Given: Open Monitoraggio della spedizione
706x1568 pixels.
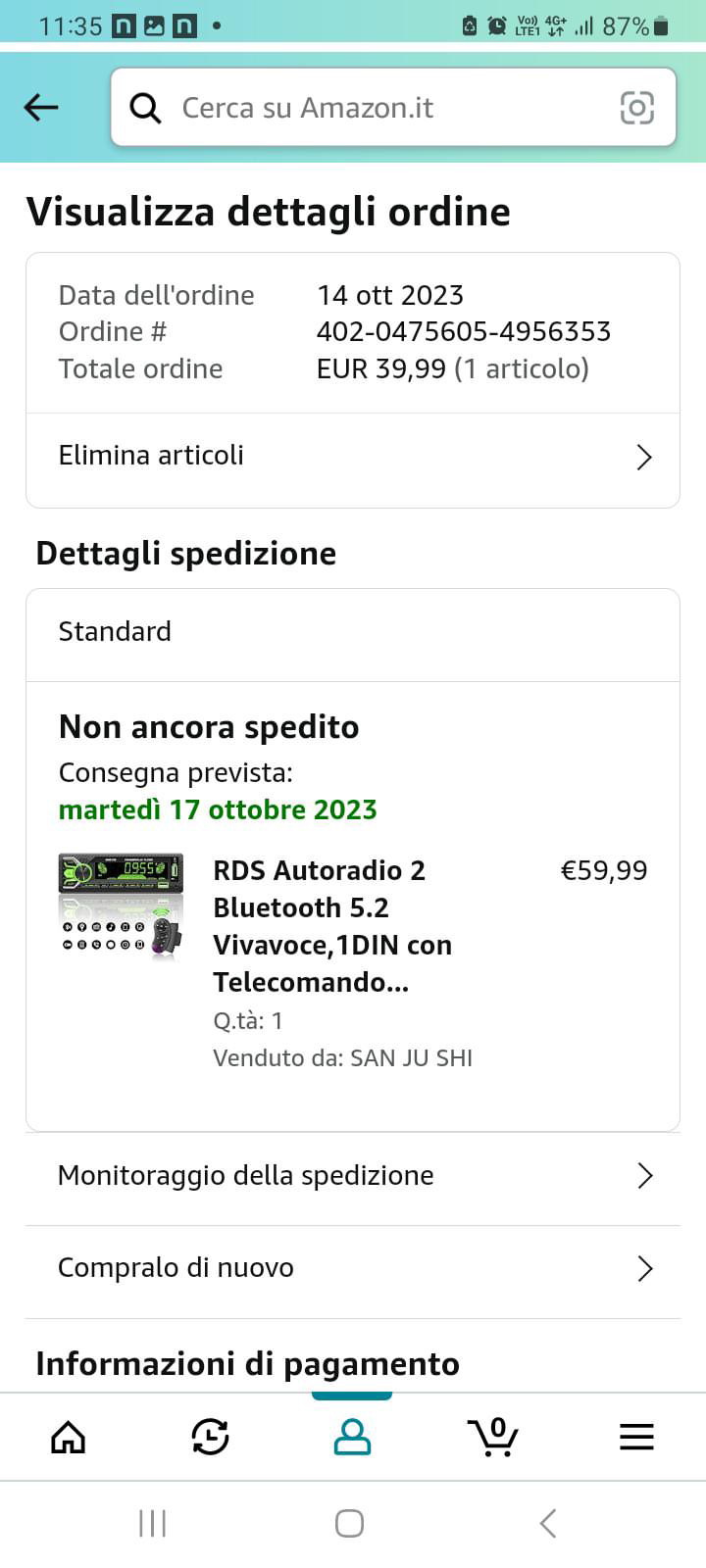Looking at the screenshot, I should (352, 1175).
